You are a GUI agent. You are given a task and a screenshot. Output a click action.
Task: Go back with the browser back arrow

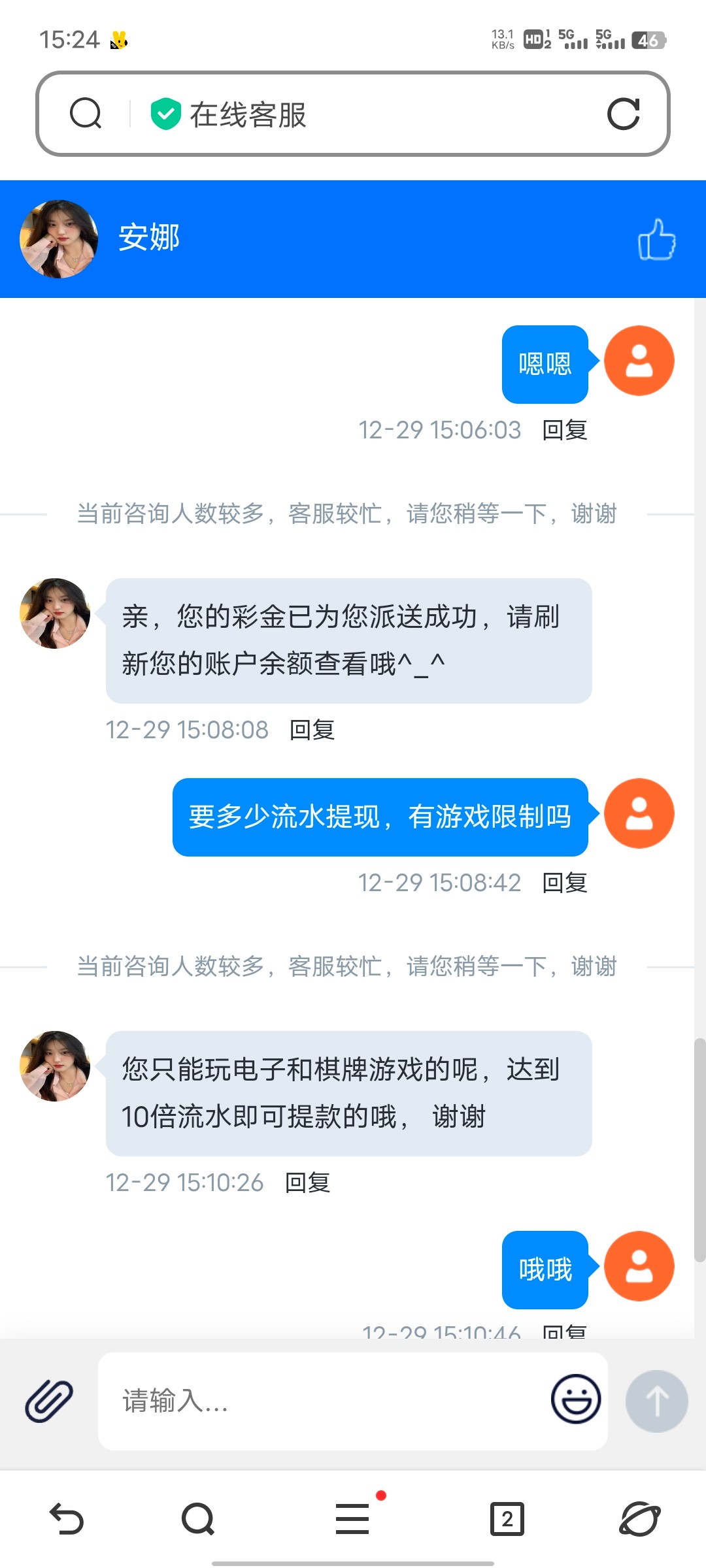pyautogui.click(x=67, y=1518)
